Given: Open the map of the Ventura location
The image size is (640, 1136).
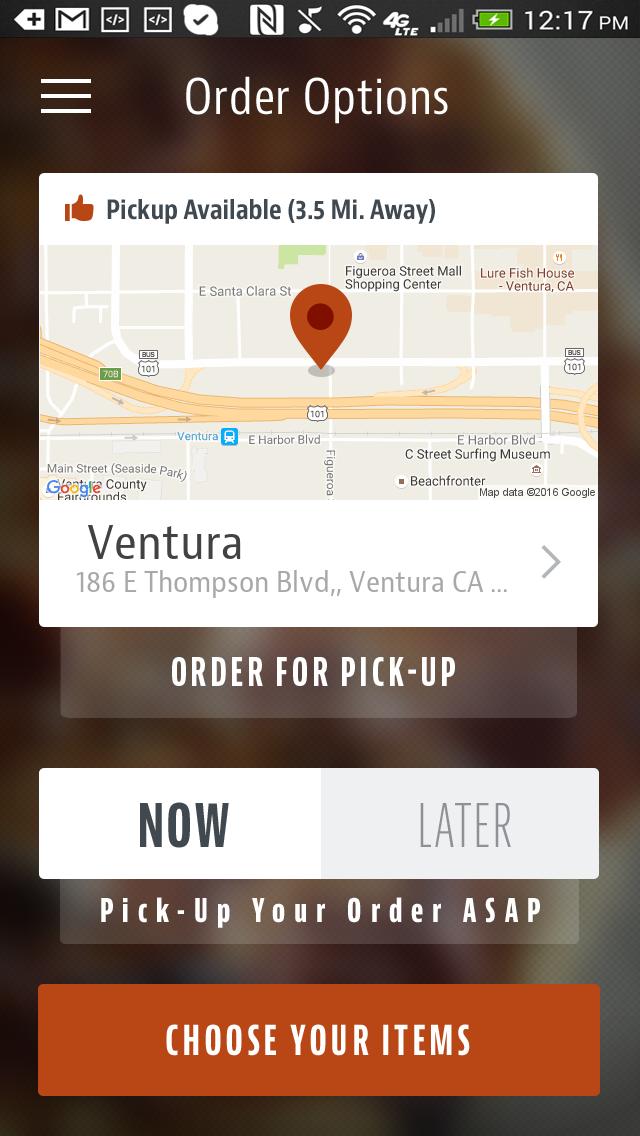Looking at the screenshot, I should click(318, 372).
